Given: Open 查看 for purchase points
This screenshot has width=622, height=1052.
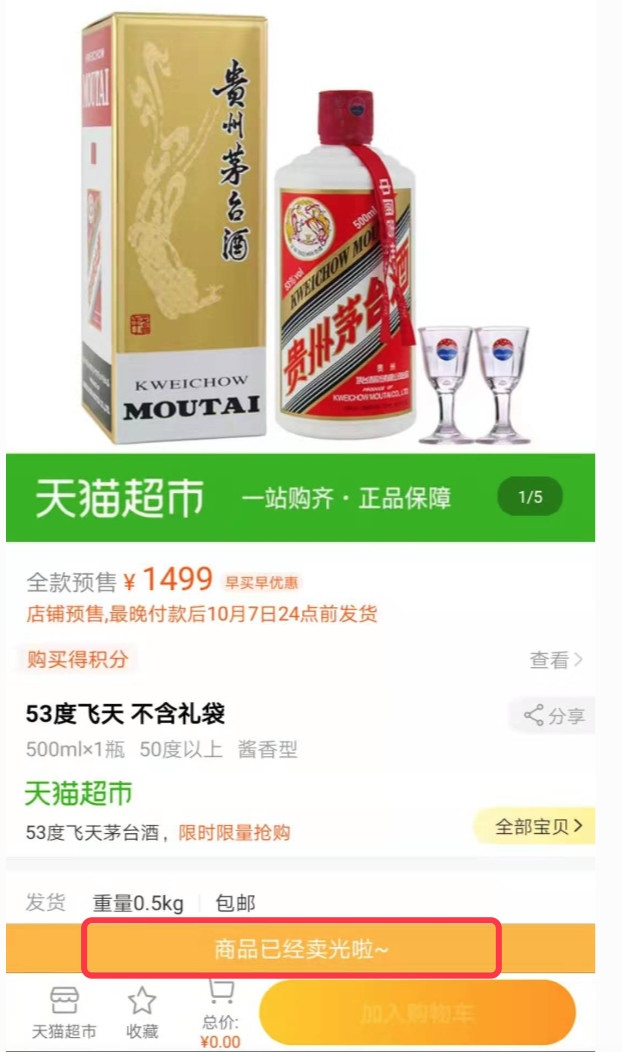Looking at the screenshot, I should 556,660.
